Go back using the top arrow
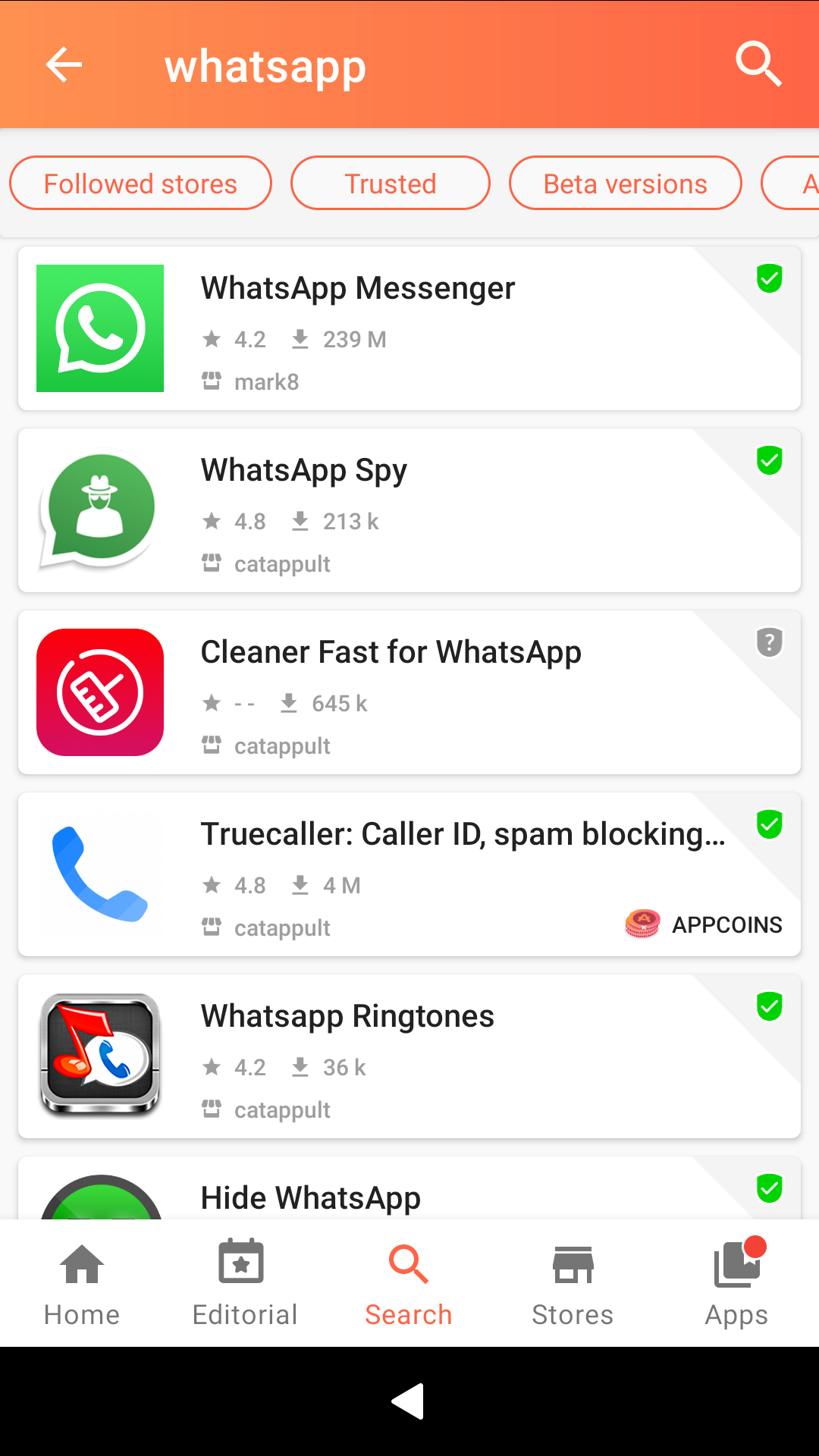Viewport: 819px width, 1456px height. 64,65
